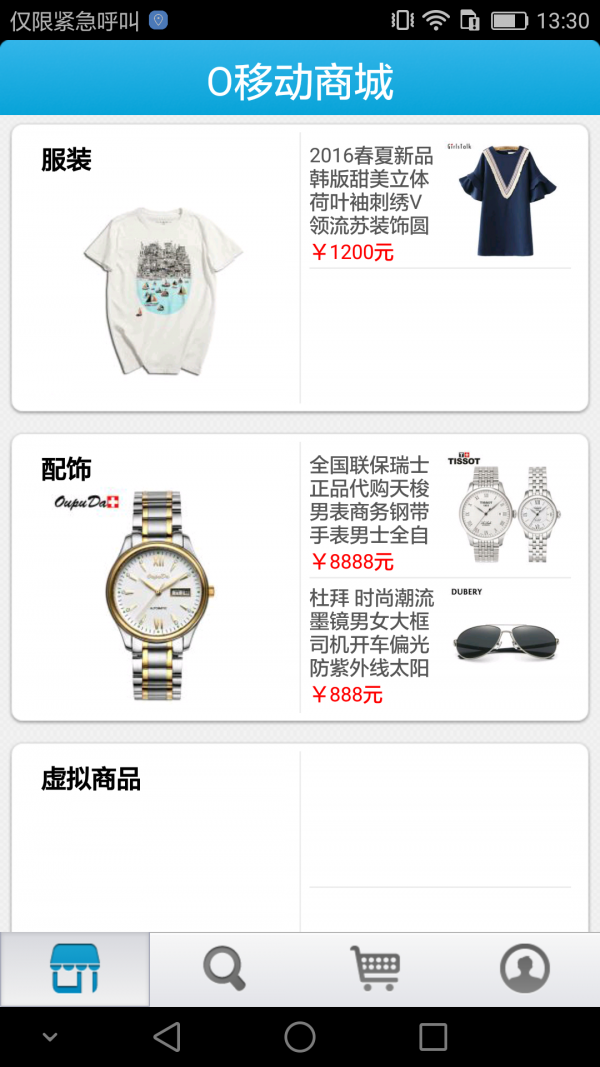Tap the system back button
This screenshot has height=1067, width=600.
167,1037
